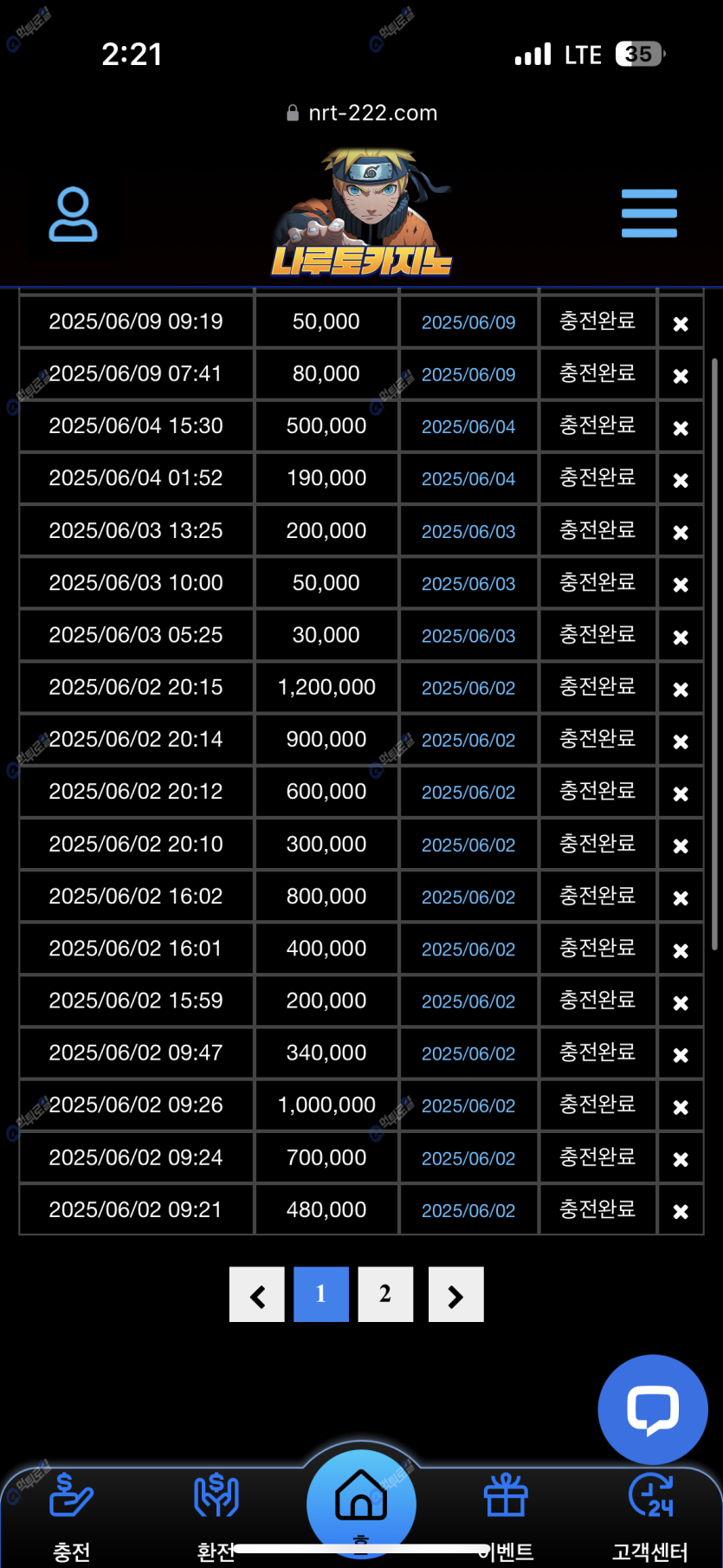723x1568 pixels.
Task: Remove the 2025/06/02 16:02 entry
Action: pyautogui.click(x=681, y=898)
